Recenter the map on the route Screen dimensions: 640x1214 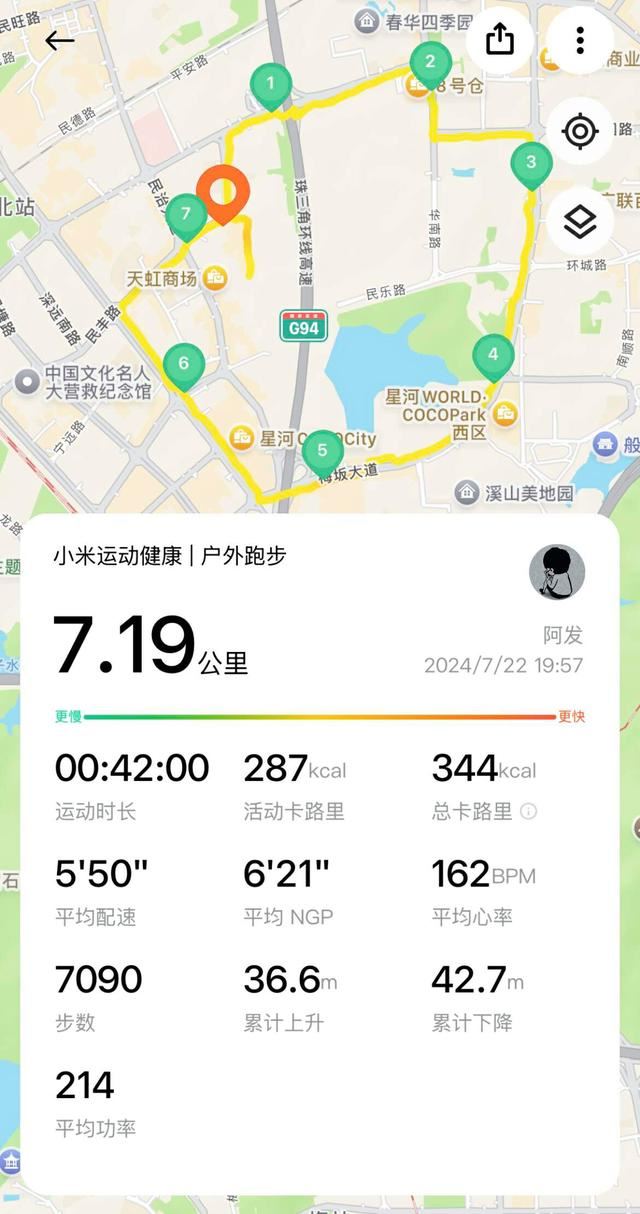(580, 131)
